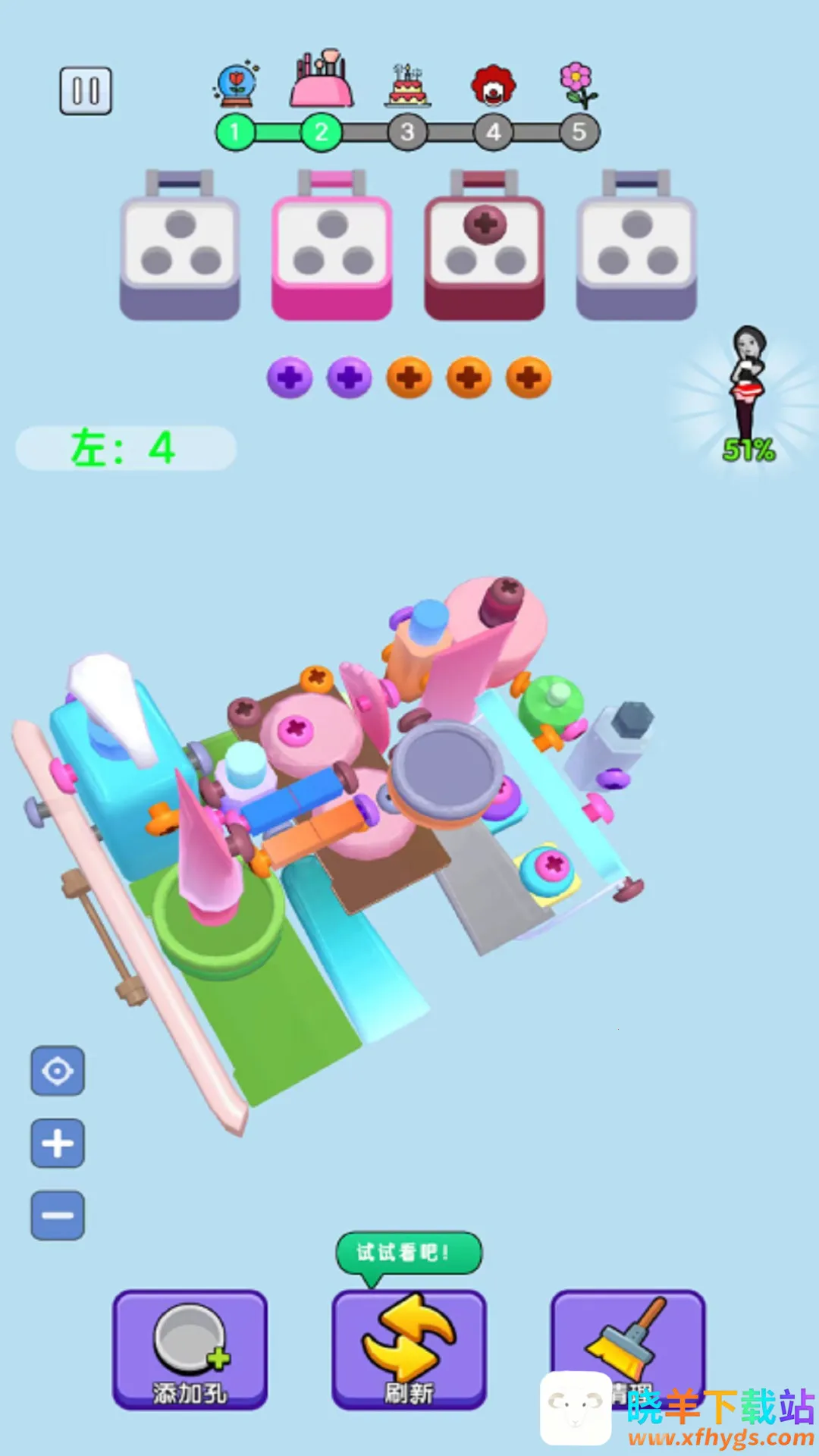Viewport: 819px width, 1456px height.
Task: Remove the pink screw on the blue ring
Action: coord(554,864)
